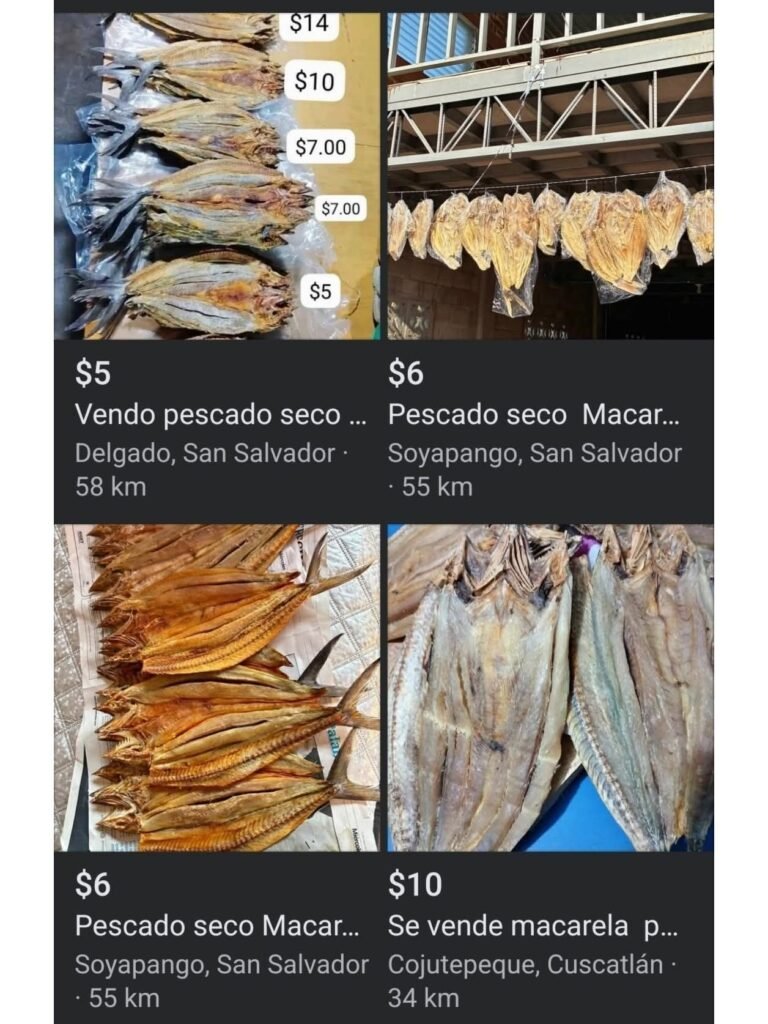The image size is (768, 1024).
Task: Click the $14 price sticker in the photo
Action: [306, 20]
